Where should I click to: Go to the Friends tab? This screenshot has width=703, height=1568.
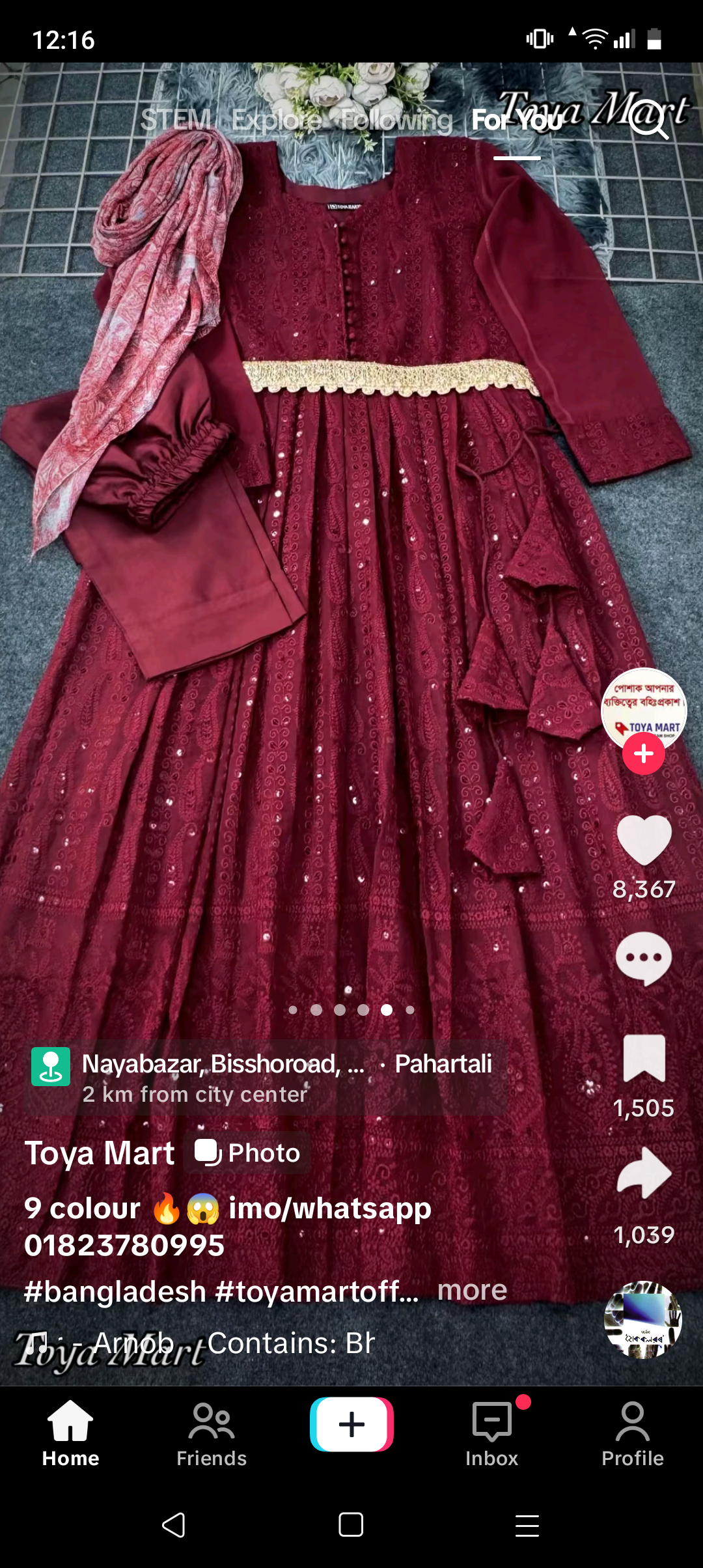(x=212, y=1435)
